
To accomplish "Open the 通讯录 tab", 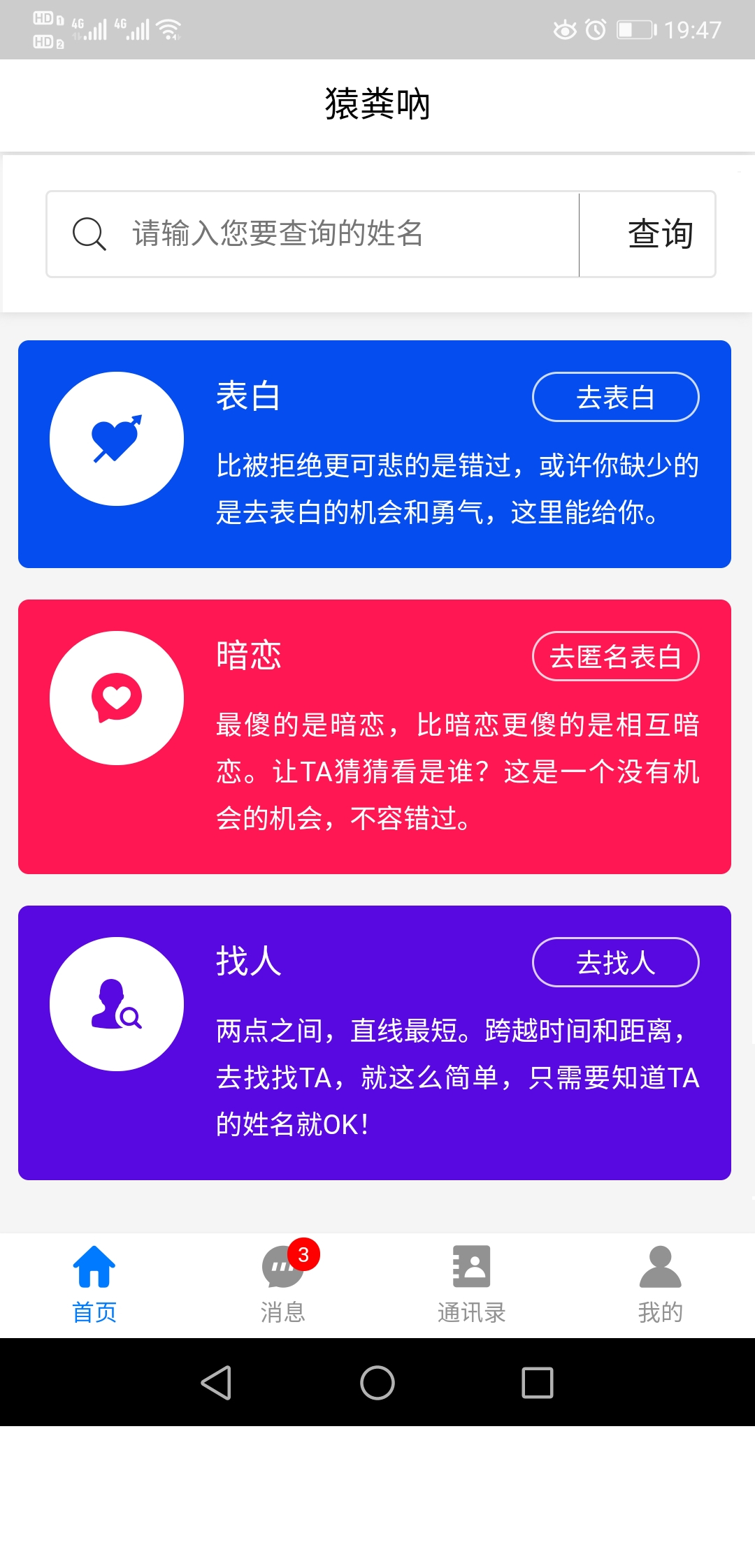I will (x=472, y=1284).
